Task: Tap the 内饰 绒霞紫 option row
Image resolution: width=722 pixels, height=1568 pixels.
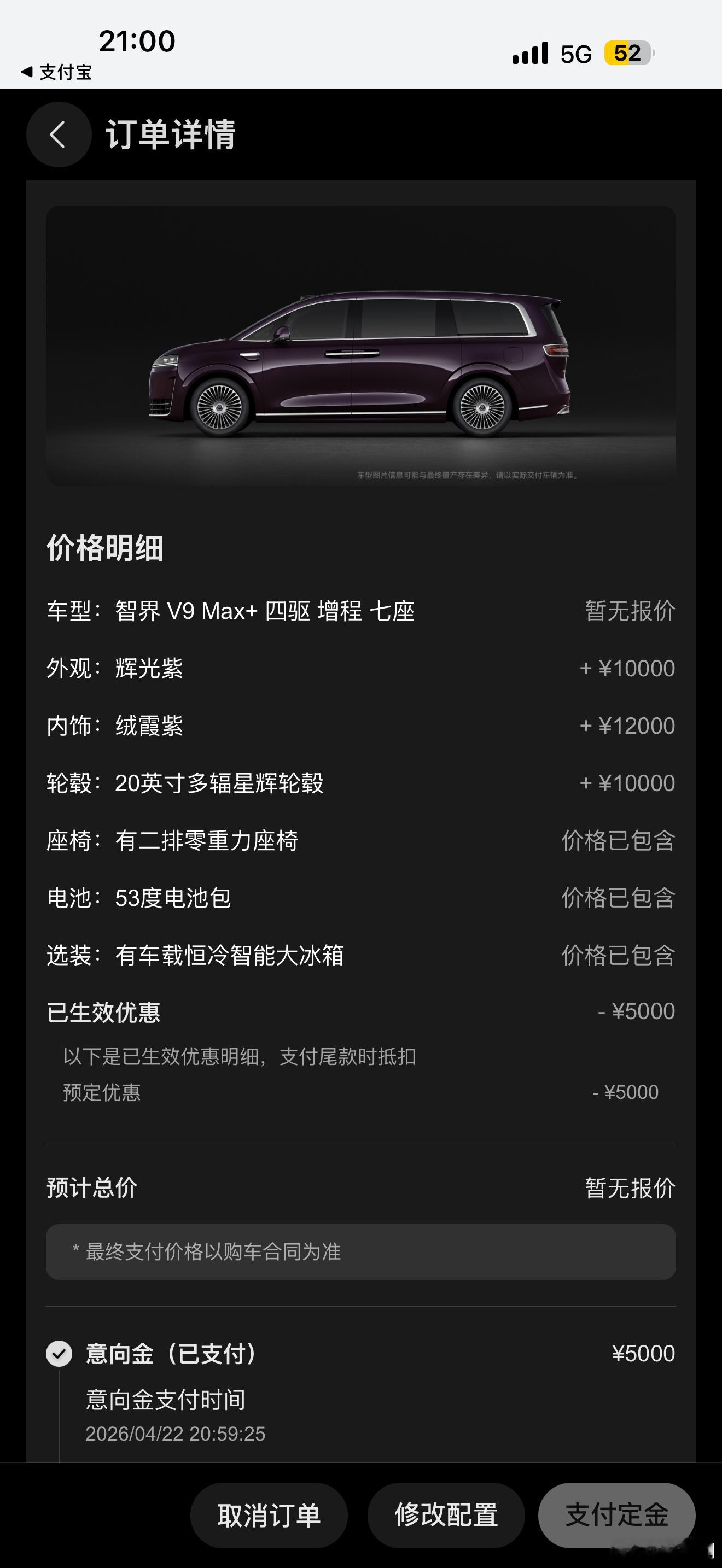Action: tap(361, 725)
